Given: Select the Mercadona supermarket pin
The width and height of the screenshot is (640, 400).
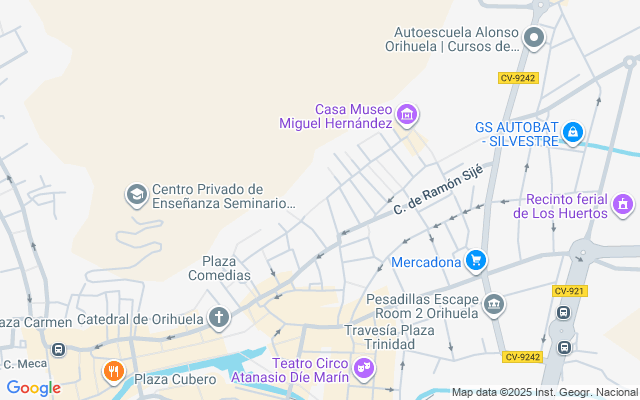Looking at the screenshot, I should click(x=477, y=262).
